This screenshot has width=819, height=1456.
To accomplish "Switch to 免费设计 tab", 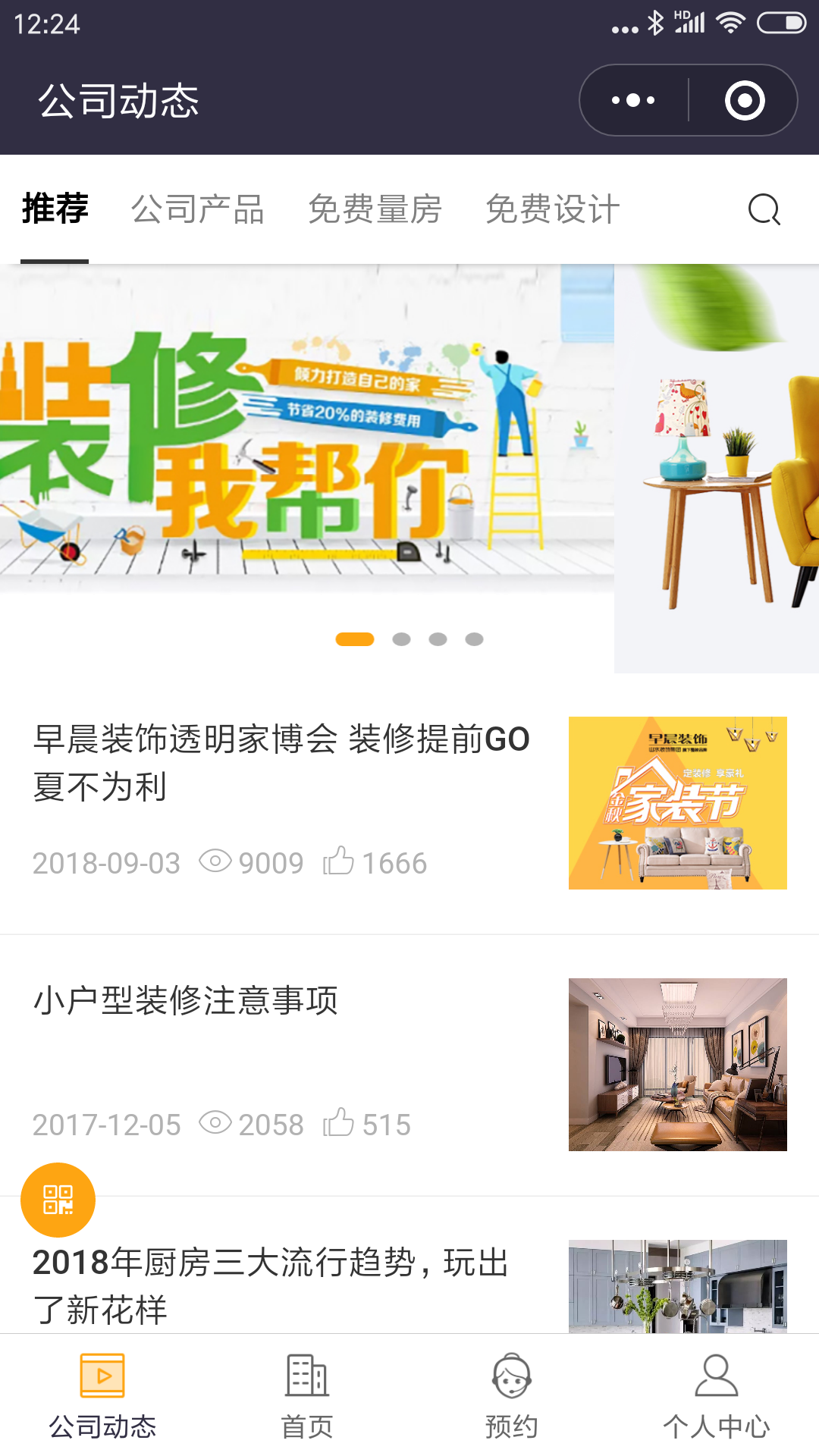I will click(552, 209).
